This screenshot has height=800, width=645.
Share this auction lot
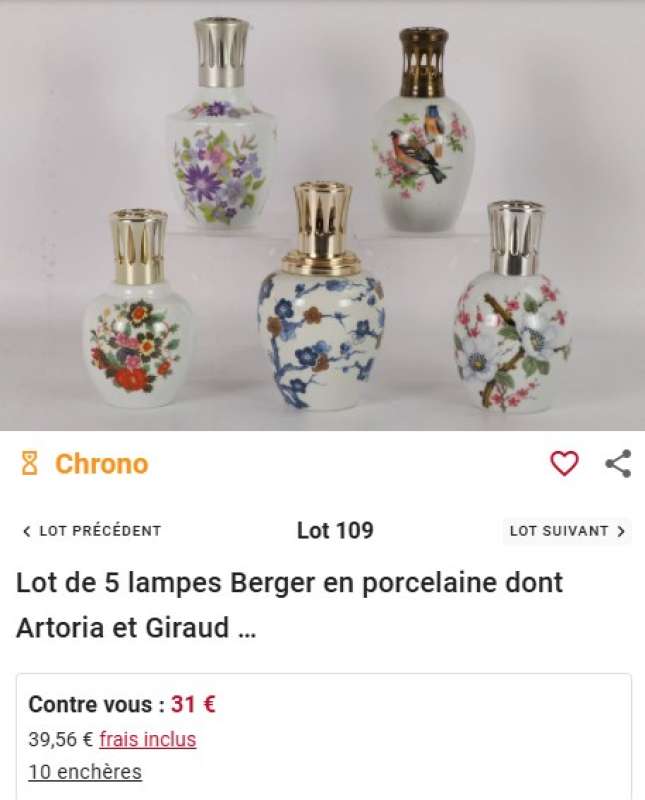pyautogui.click(x=618, y=464)
